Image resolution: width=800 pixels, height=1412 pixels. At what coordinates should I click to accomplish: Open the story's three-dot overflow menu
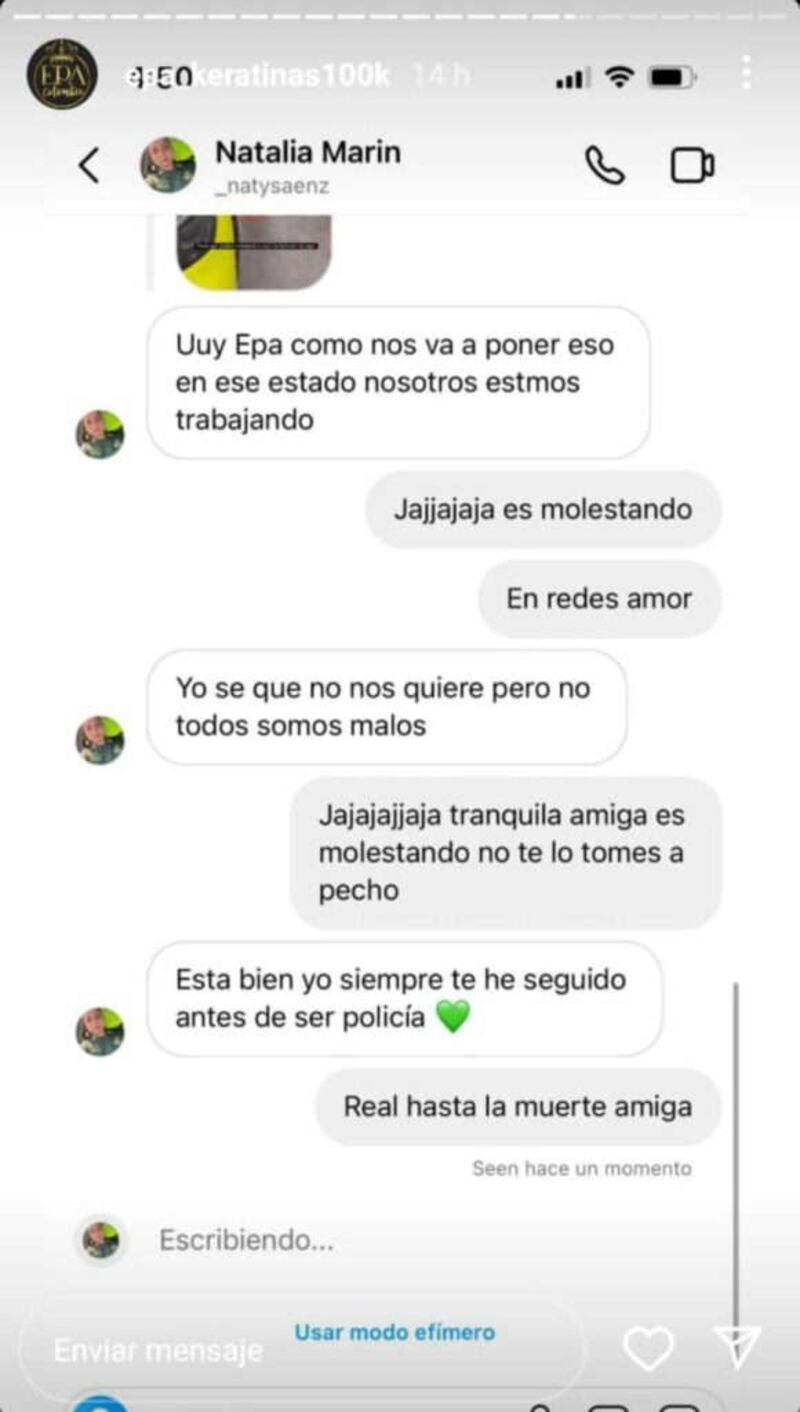tap(746, 73)
